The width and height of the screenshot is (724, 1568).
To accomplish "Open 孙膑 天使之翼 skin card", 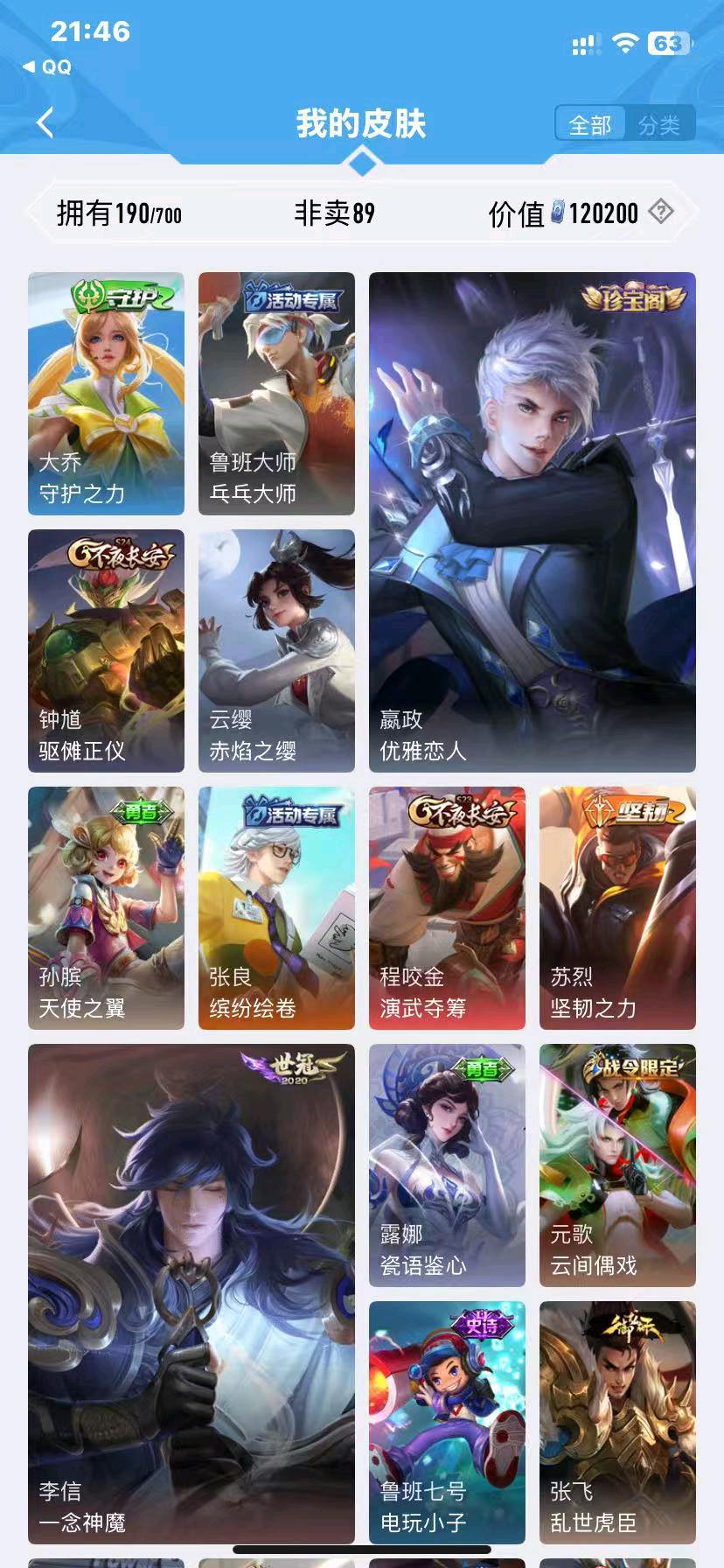I will [x=106, y=907].
